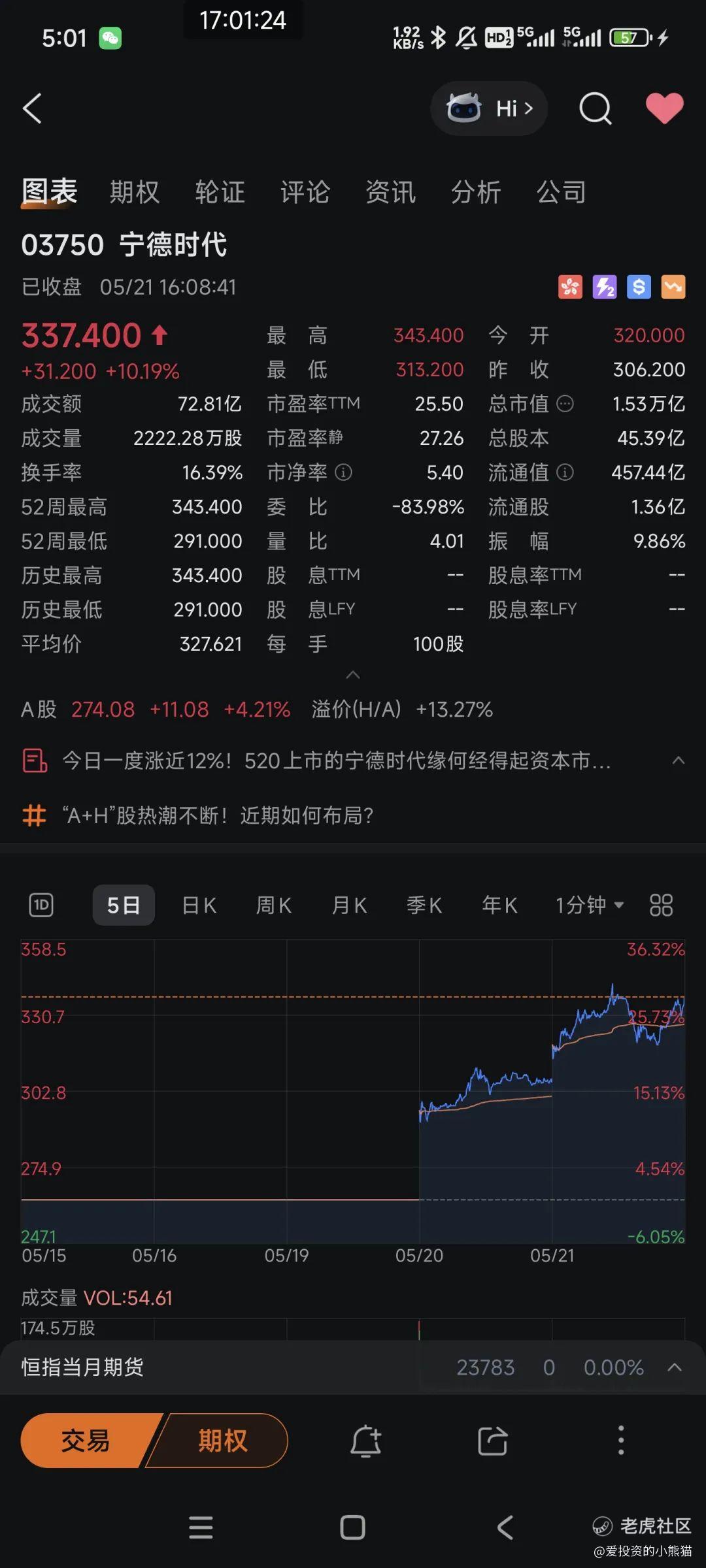This screenshot has width=706, height=1568.
Task: Share this stock page
Action: [x=493, y=1441]
